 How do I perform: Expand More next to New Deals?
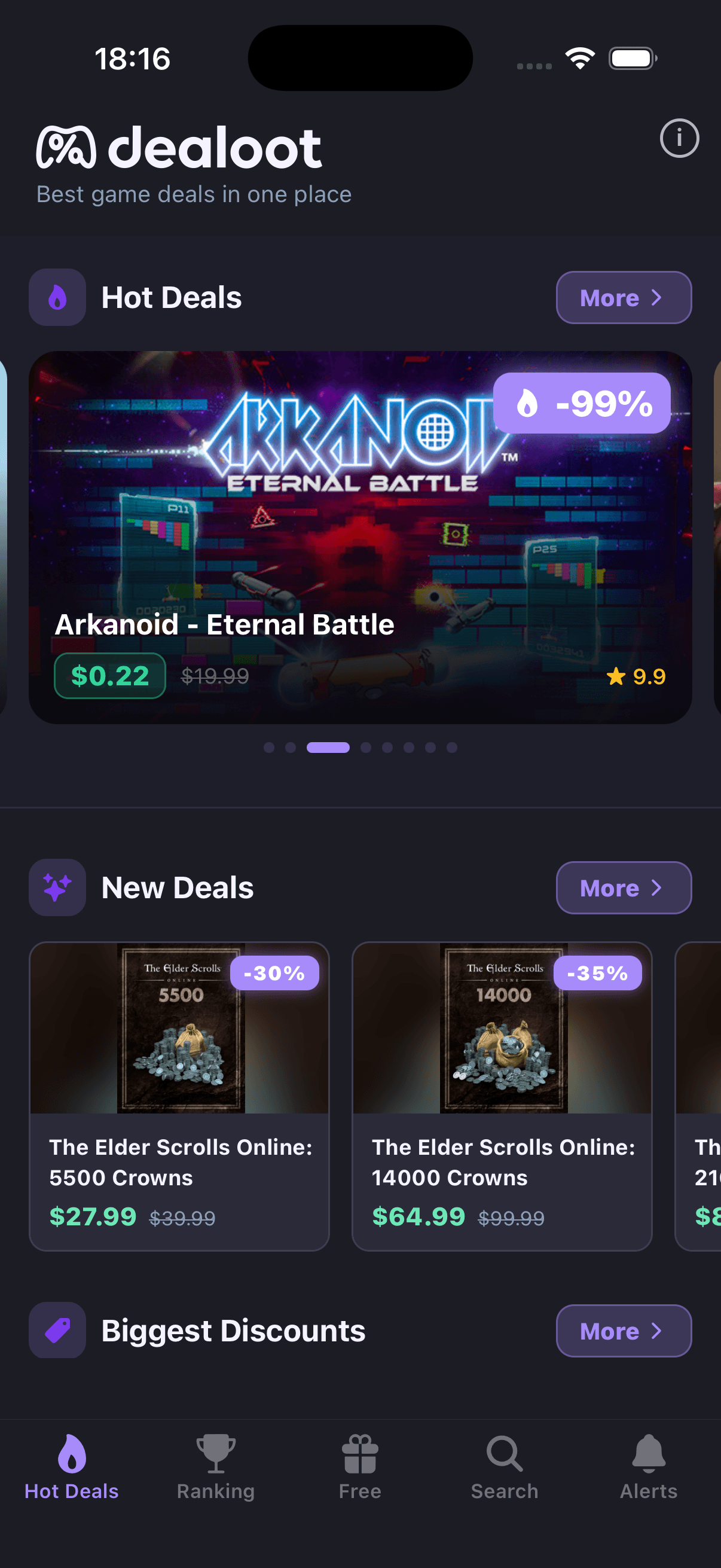pos(623,887)
